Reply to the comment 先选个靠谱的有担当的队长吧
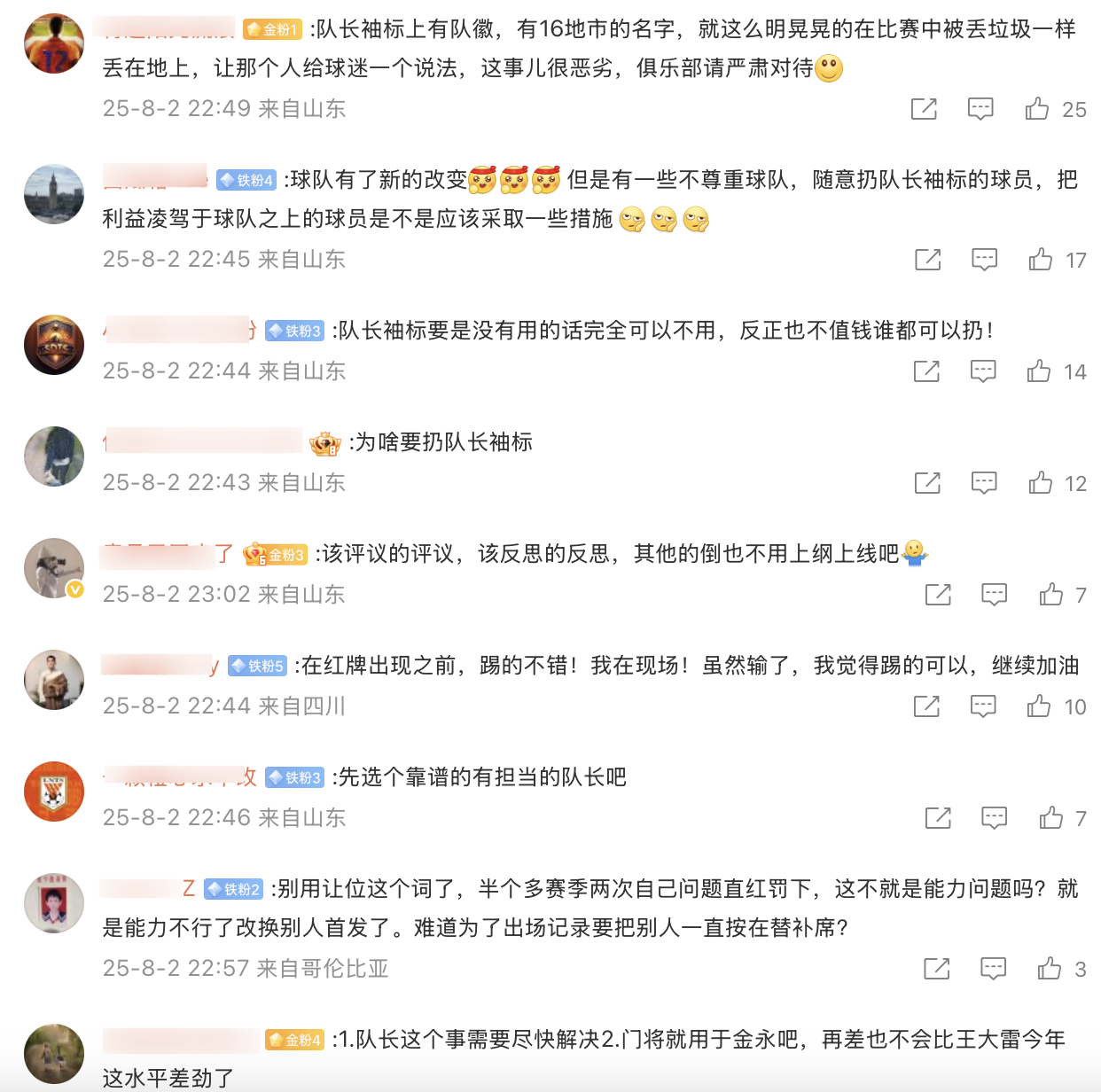1101x1092 pixels. [994, 818]
